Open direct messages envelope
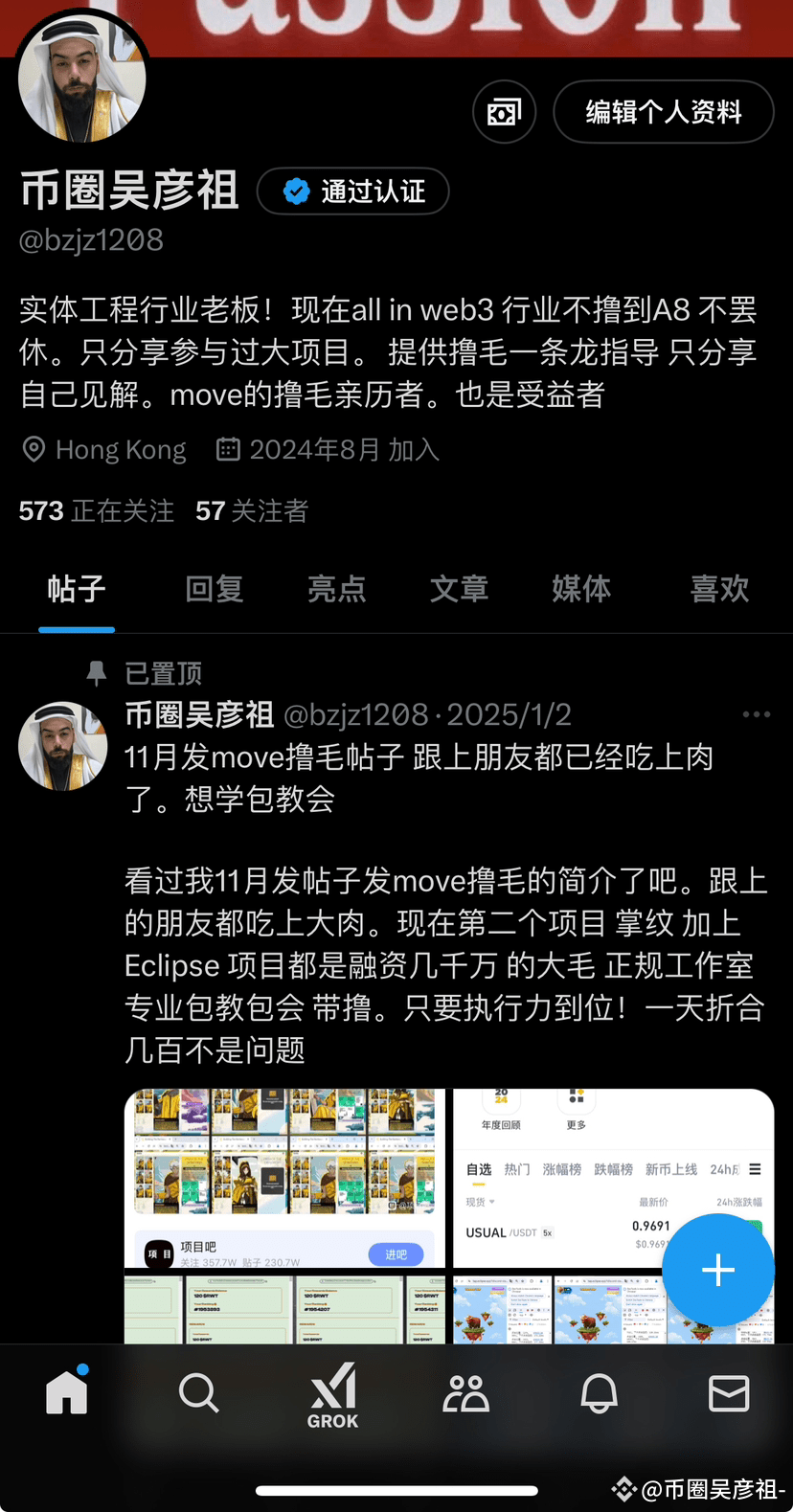Screen dimensions: 793x1512 pos(728,1393)
